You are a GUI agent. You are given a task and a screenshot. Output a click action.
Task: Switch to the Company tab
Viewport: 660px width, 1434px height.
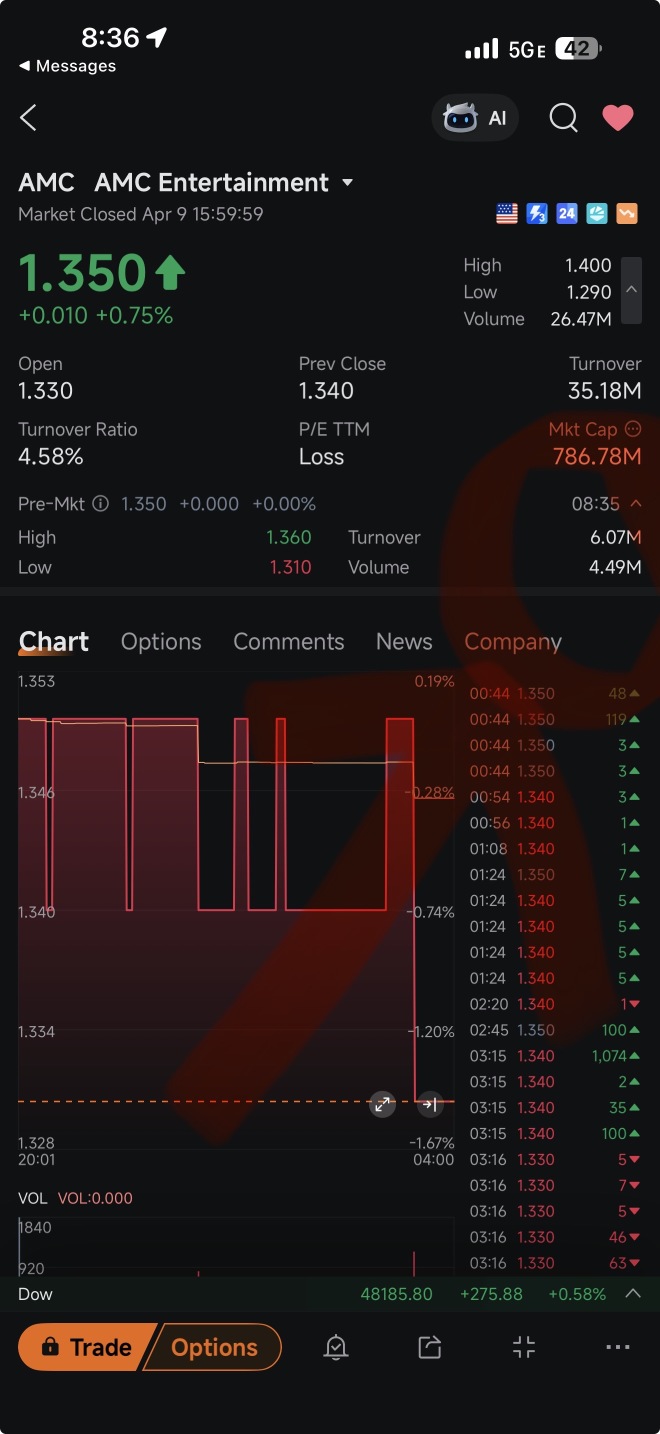pyautogui.click(x=513, y=642)
